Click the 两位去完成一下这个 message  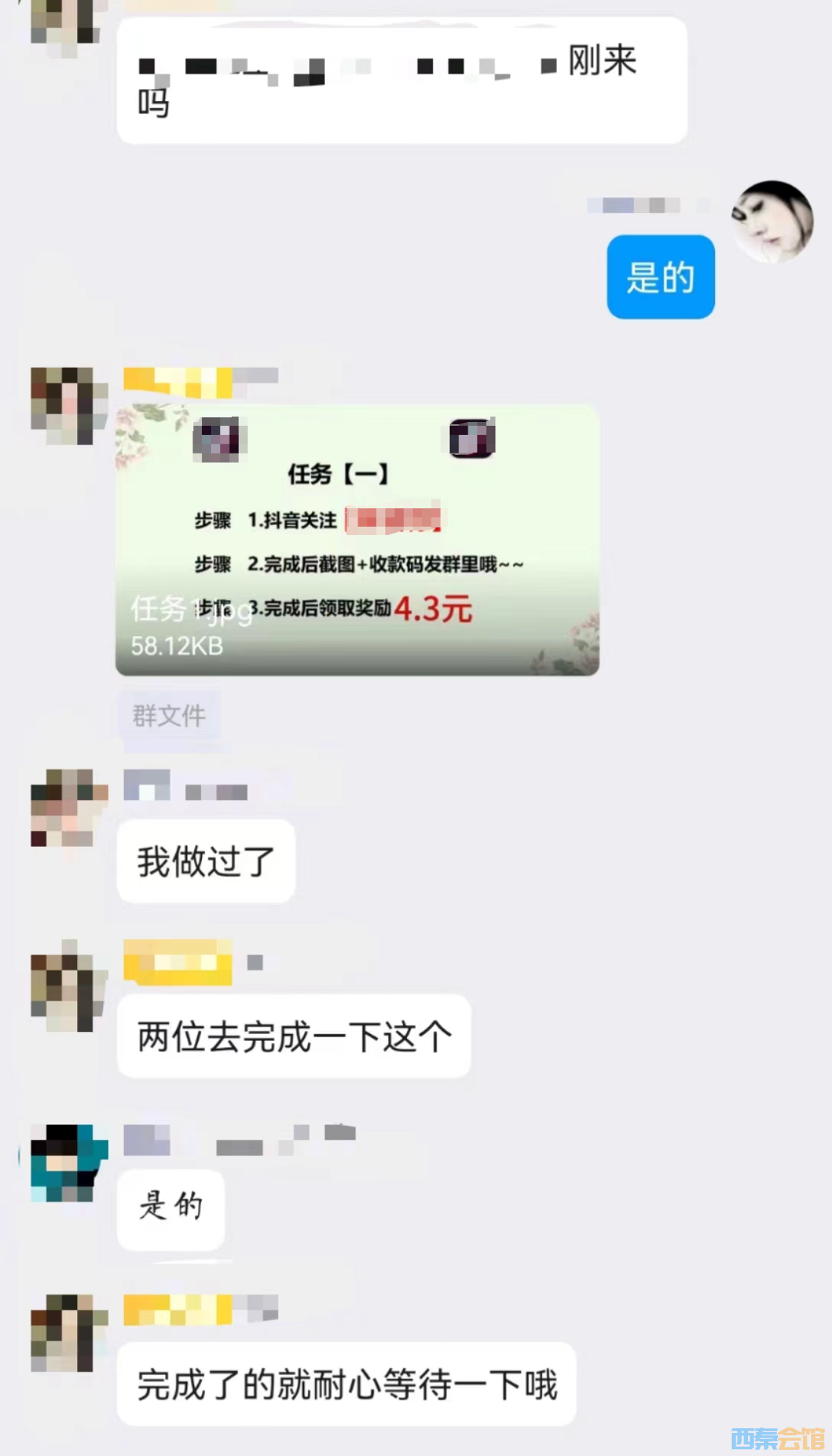click(293, 1037)
